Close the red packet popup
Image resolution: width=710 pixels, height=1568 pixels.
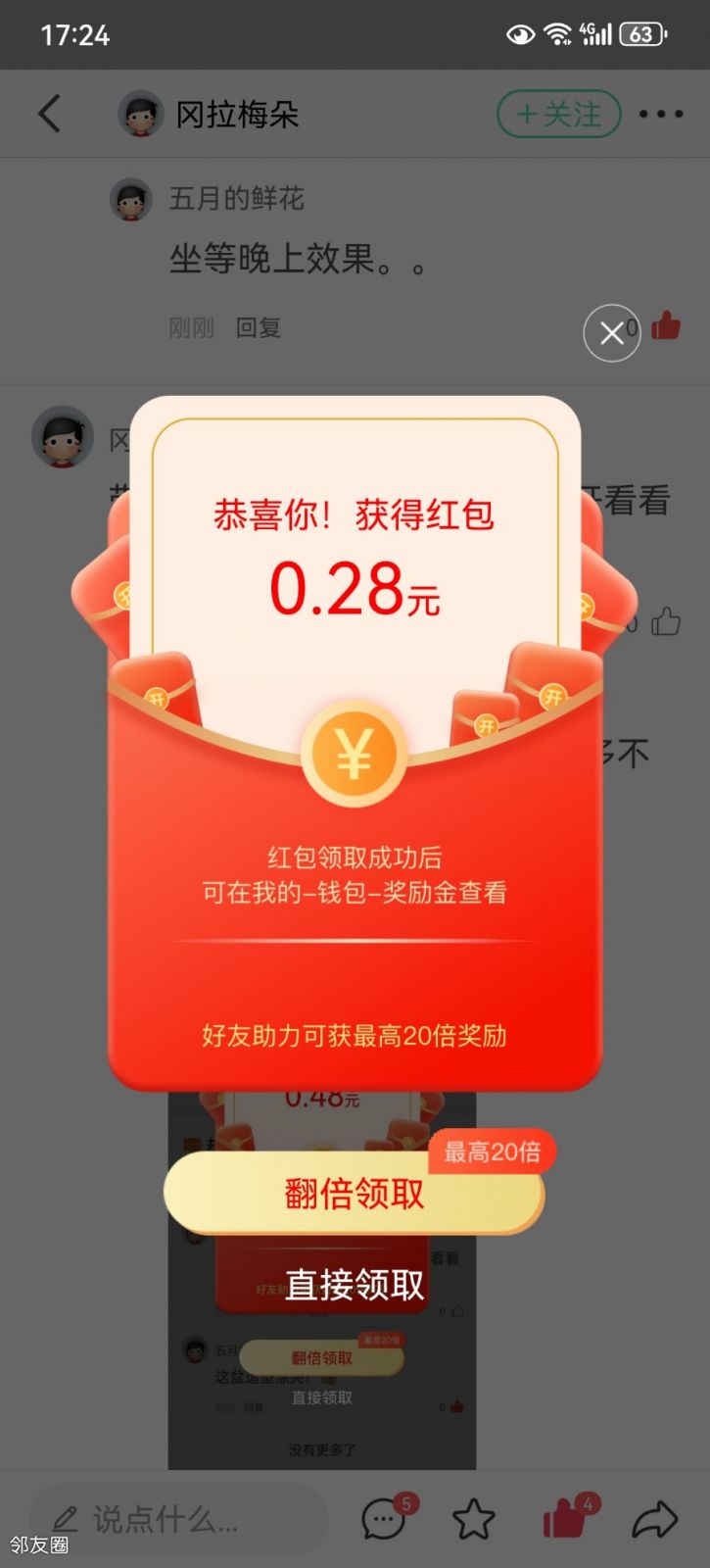(611, 333)
